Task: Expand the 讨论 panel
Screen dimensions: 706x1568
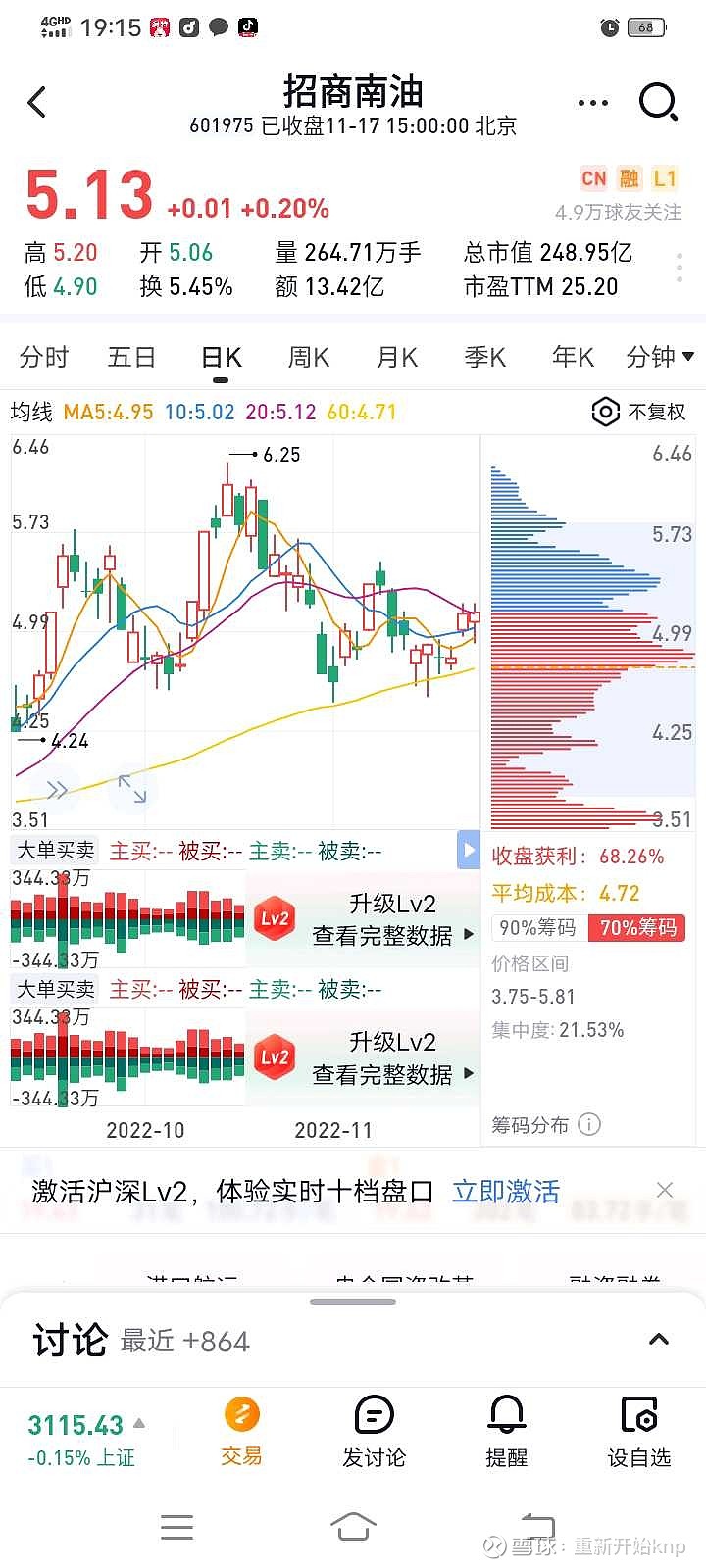Action: pyautogui.click(x=659, y=1340)
